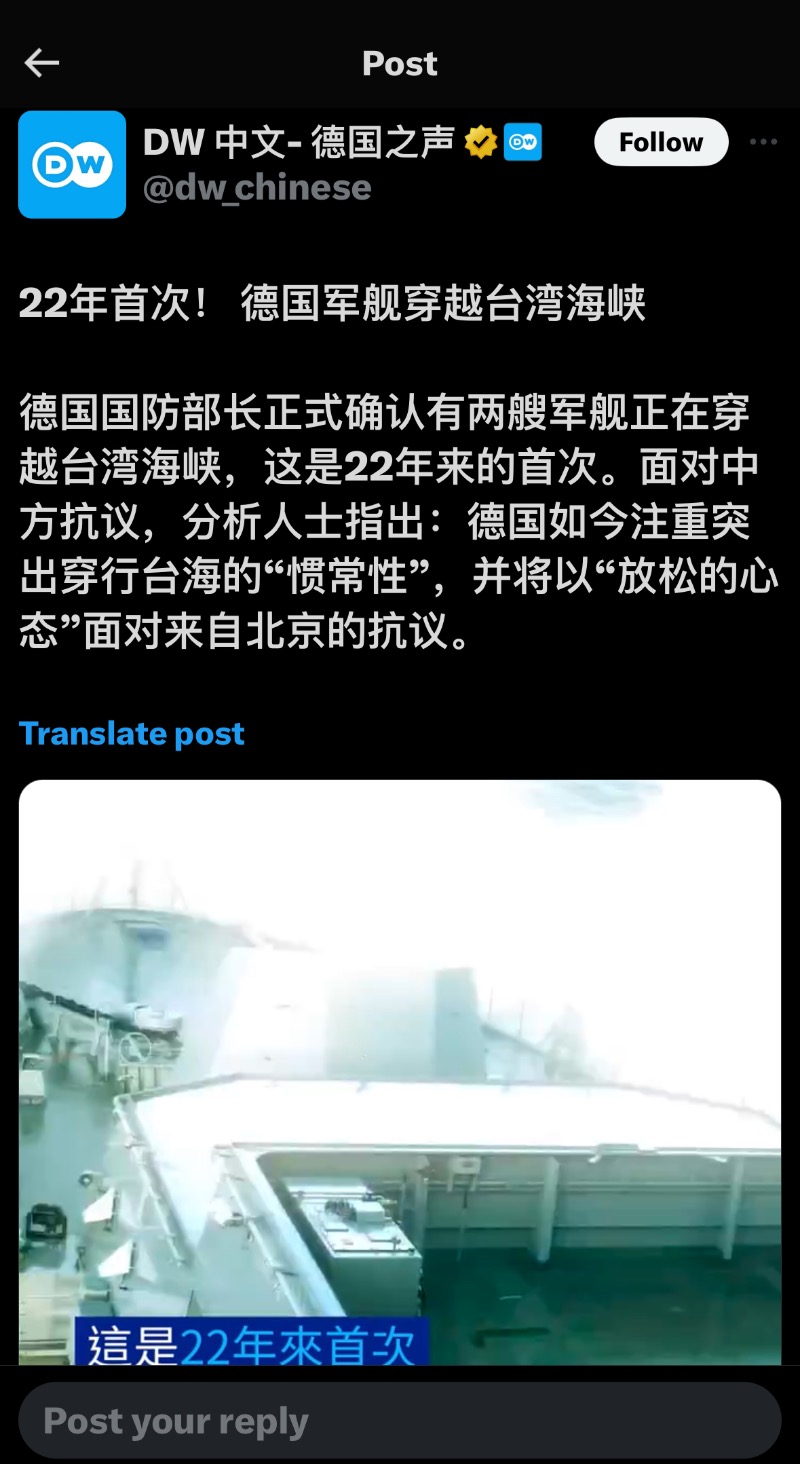This screenshot has width=800, height=1464.
Task: Open the @dw_chinese profile handle
Action: [257, 188]
